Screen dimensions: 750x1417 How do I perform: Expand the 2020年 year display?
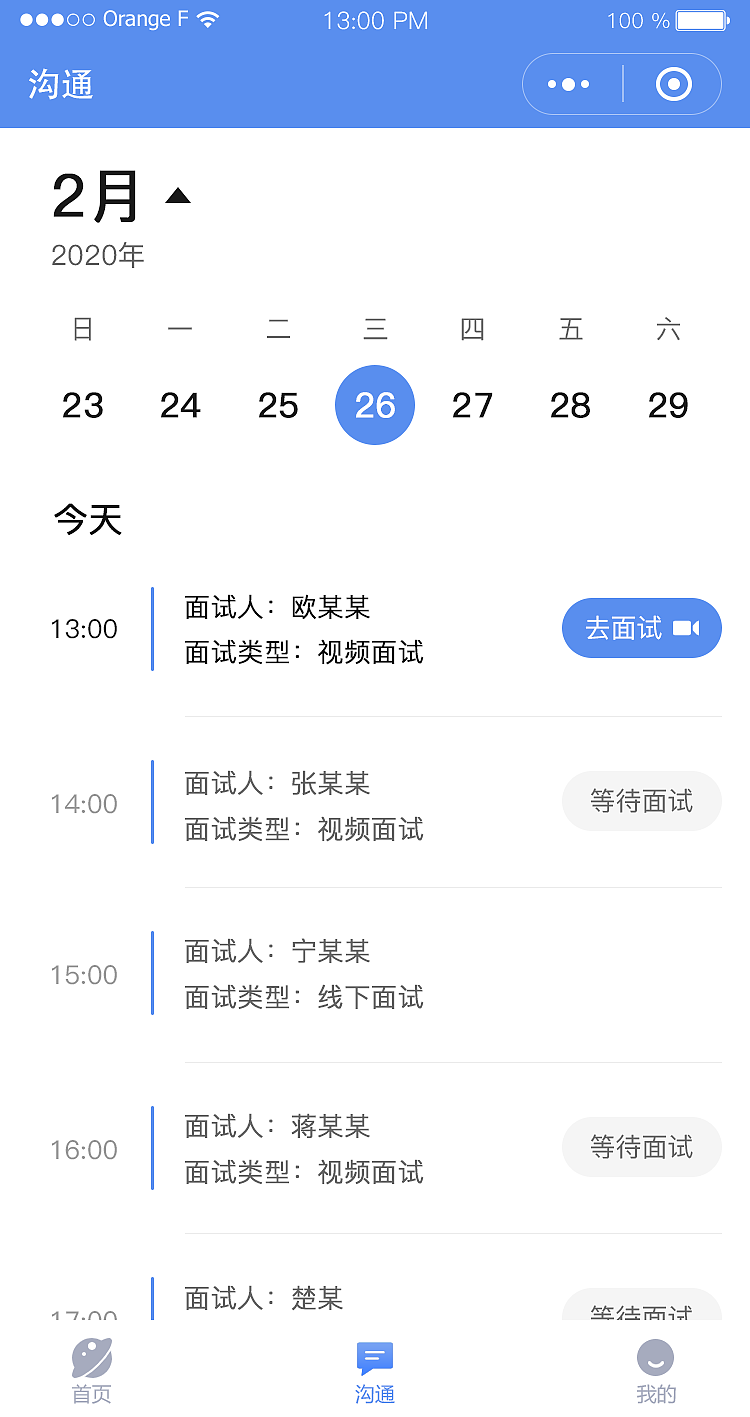97,255
